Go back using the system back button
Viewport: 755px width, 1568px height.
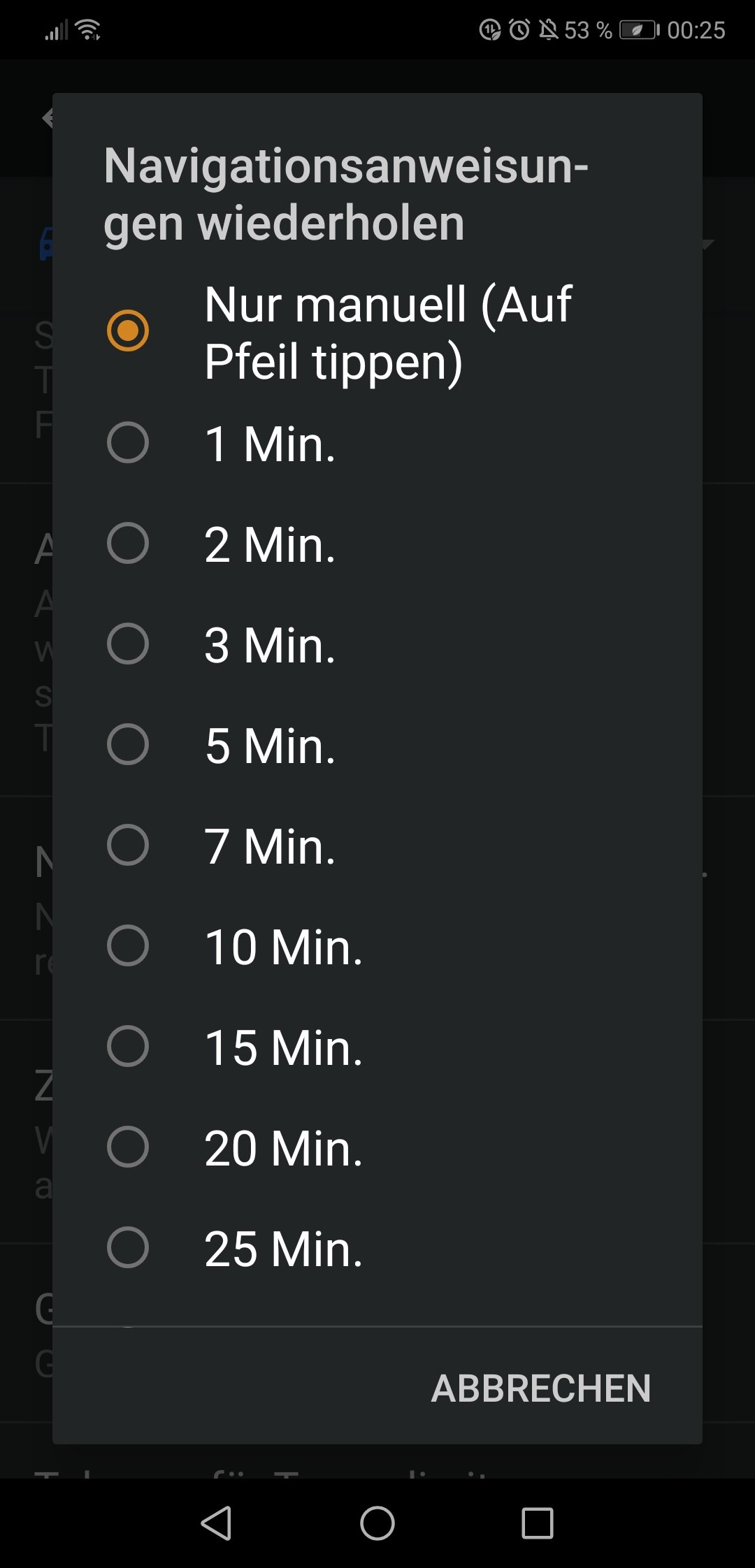pos(216,1523)
